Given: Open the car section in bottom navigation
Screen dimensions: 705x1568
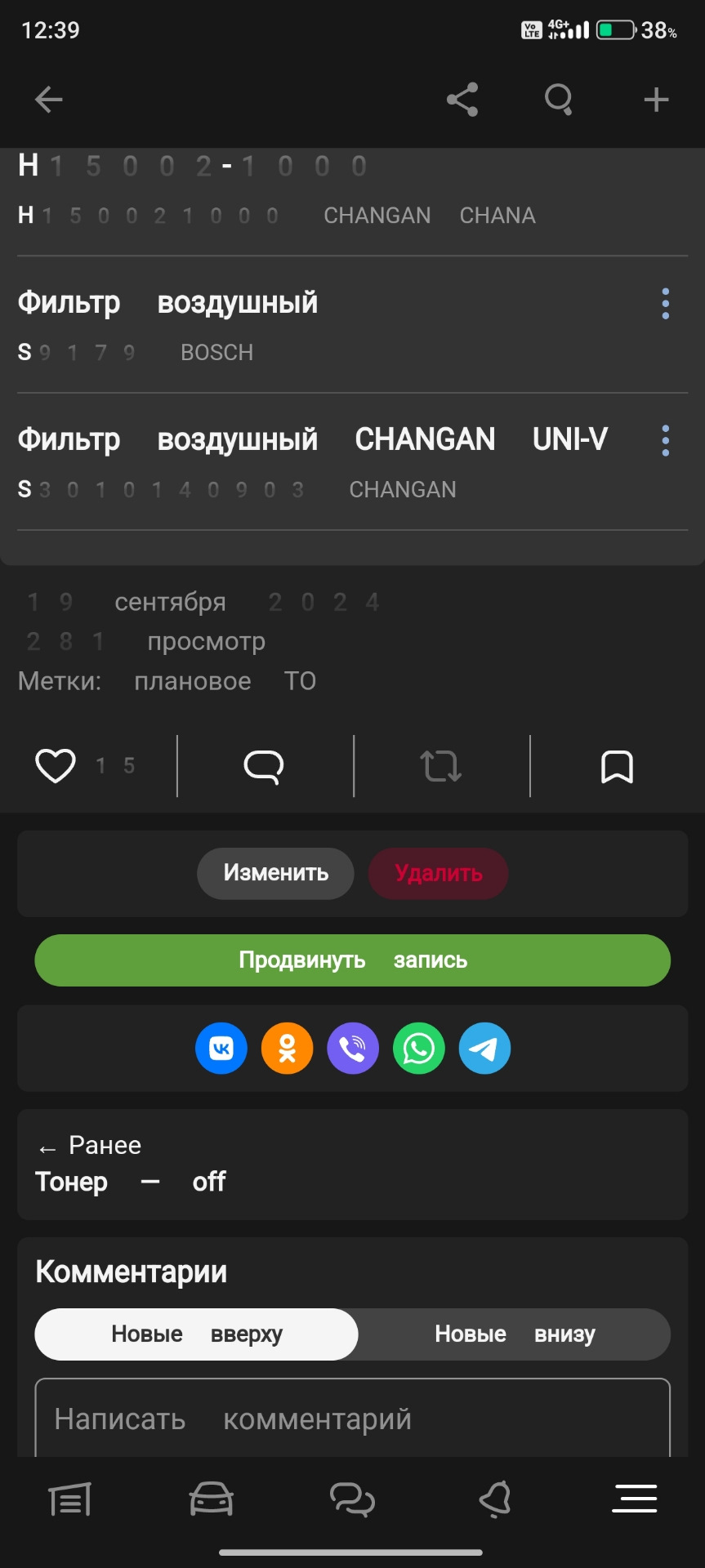Looking at the screenshot, I should pyautogui.click(x=211, y=1499).
